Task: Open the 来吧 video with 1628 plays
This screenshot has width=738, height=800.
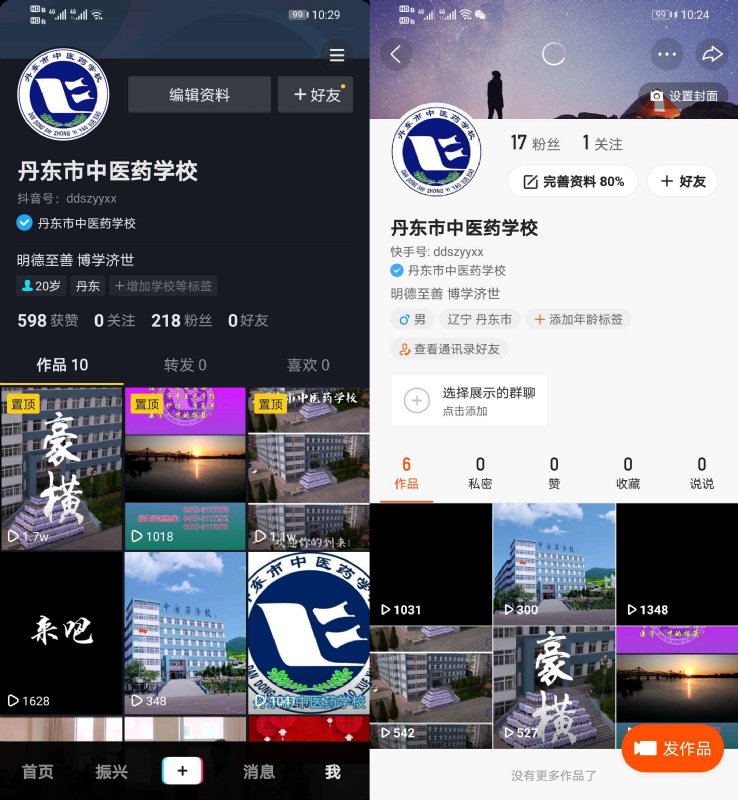Action: [61, 632]
